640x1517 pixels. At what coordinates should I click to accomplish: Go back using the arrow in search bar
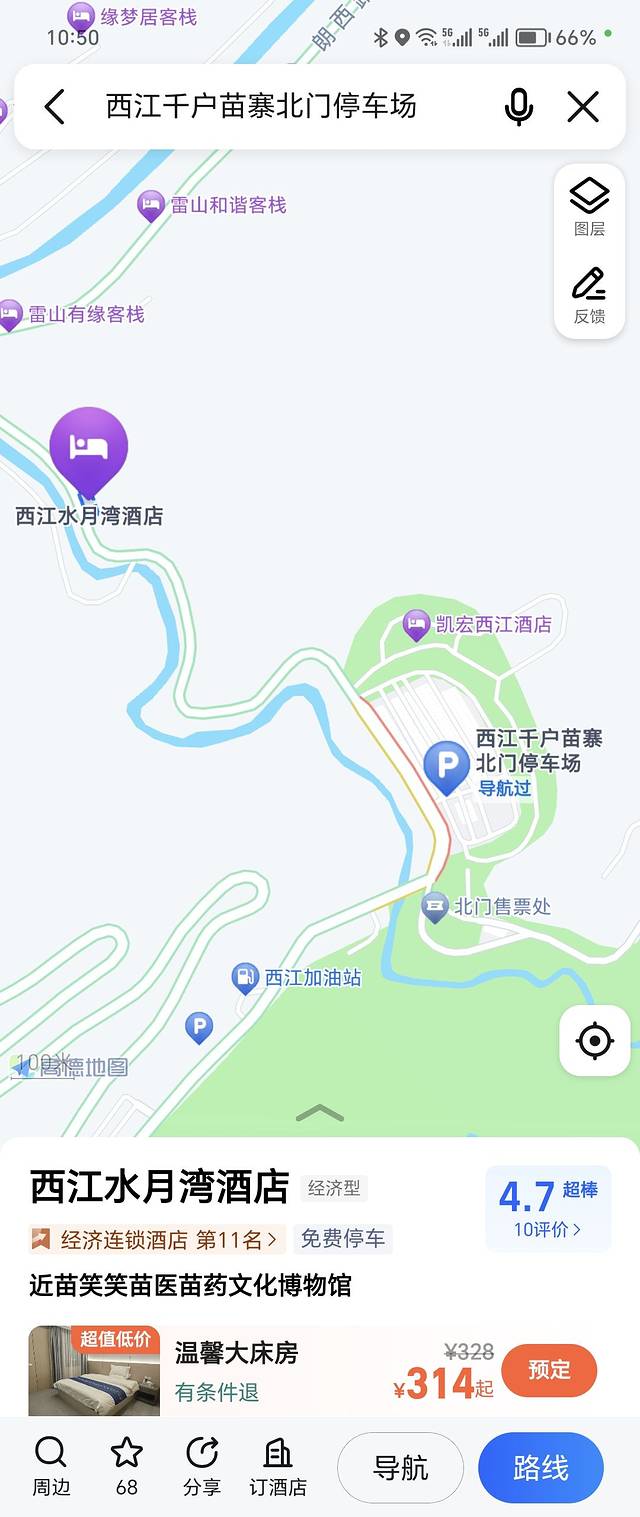pyautogui.click(x=55, y=107)
